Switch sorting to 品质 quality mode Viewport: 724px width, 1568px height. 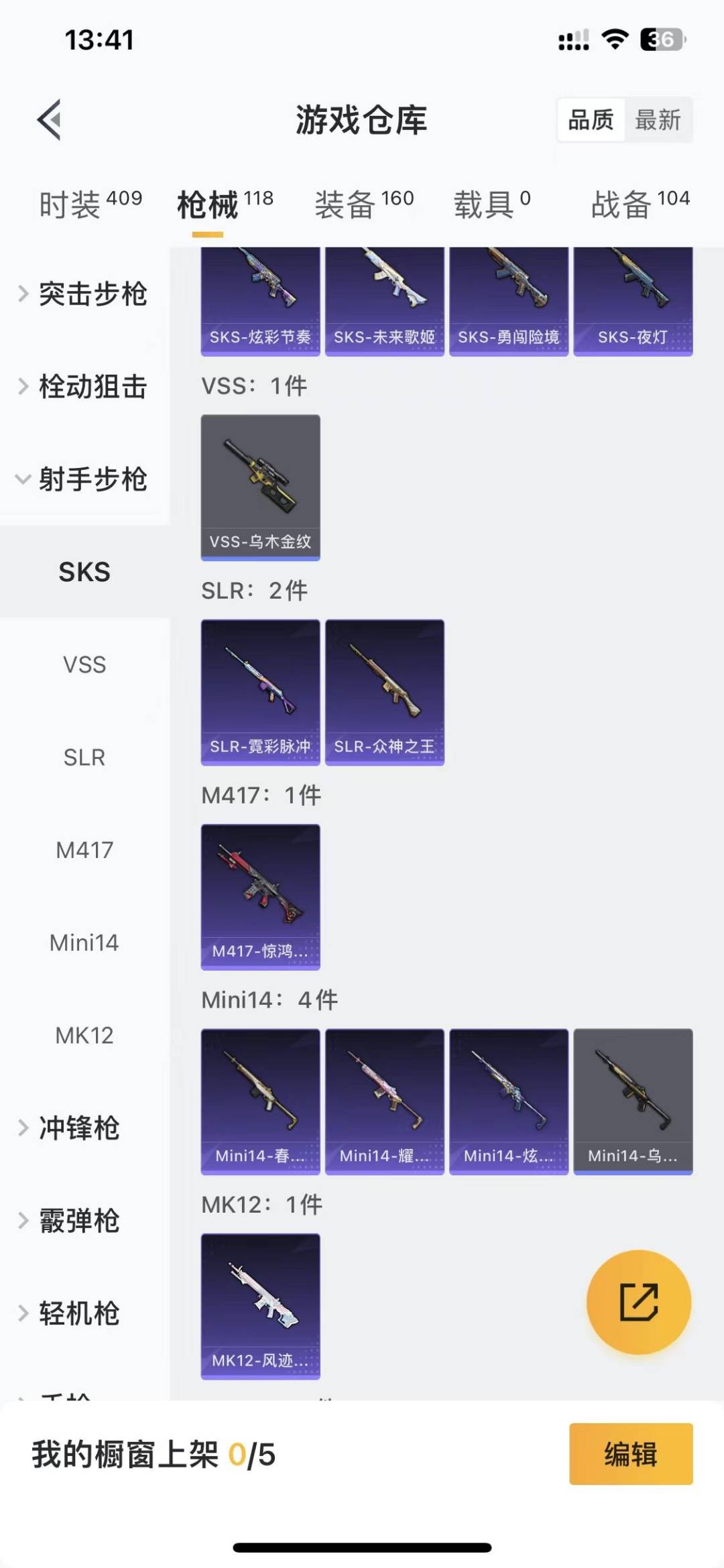pos(589,119)
